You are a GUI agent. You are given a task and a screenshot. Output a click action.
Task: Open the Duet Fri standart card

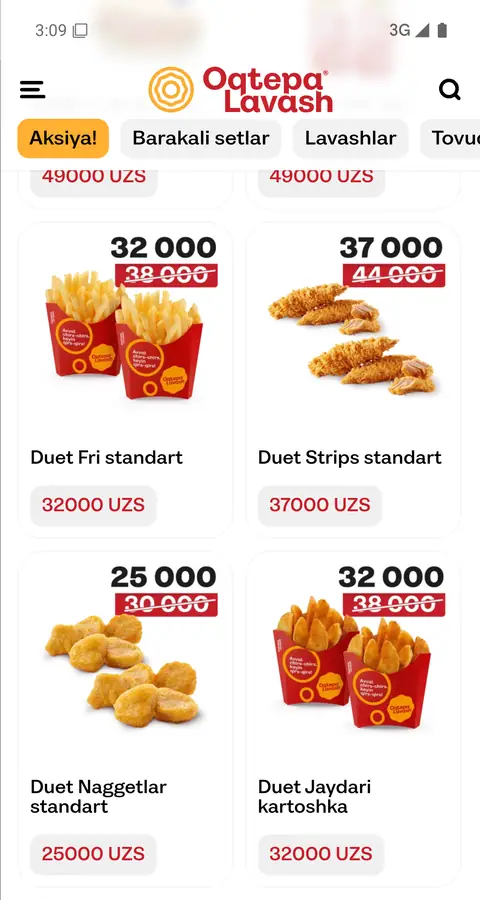[125, 380]
